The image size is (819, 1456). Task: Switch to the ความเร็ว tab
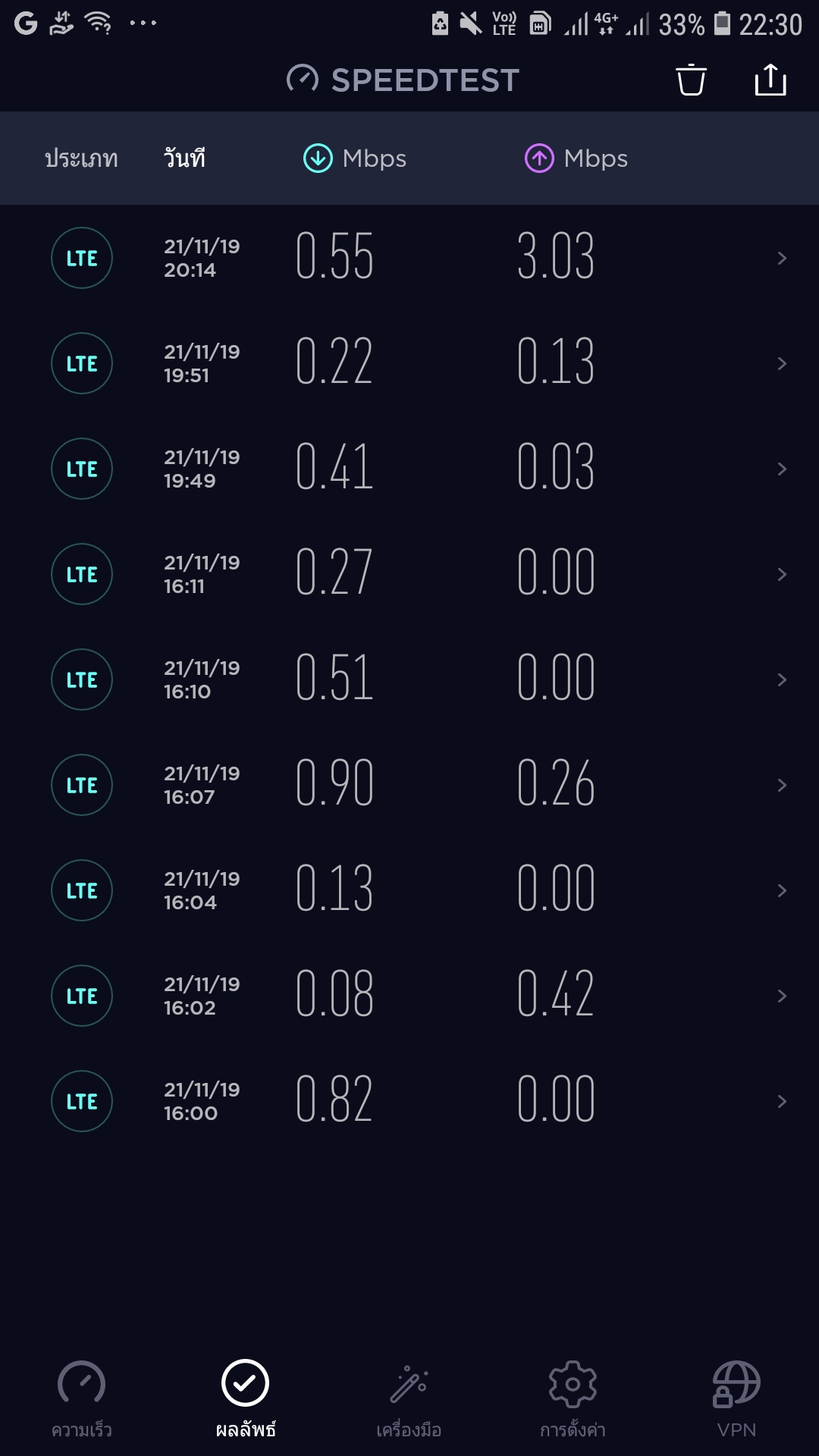pyautogui.click(x=82, y=1398)
